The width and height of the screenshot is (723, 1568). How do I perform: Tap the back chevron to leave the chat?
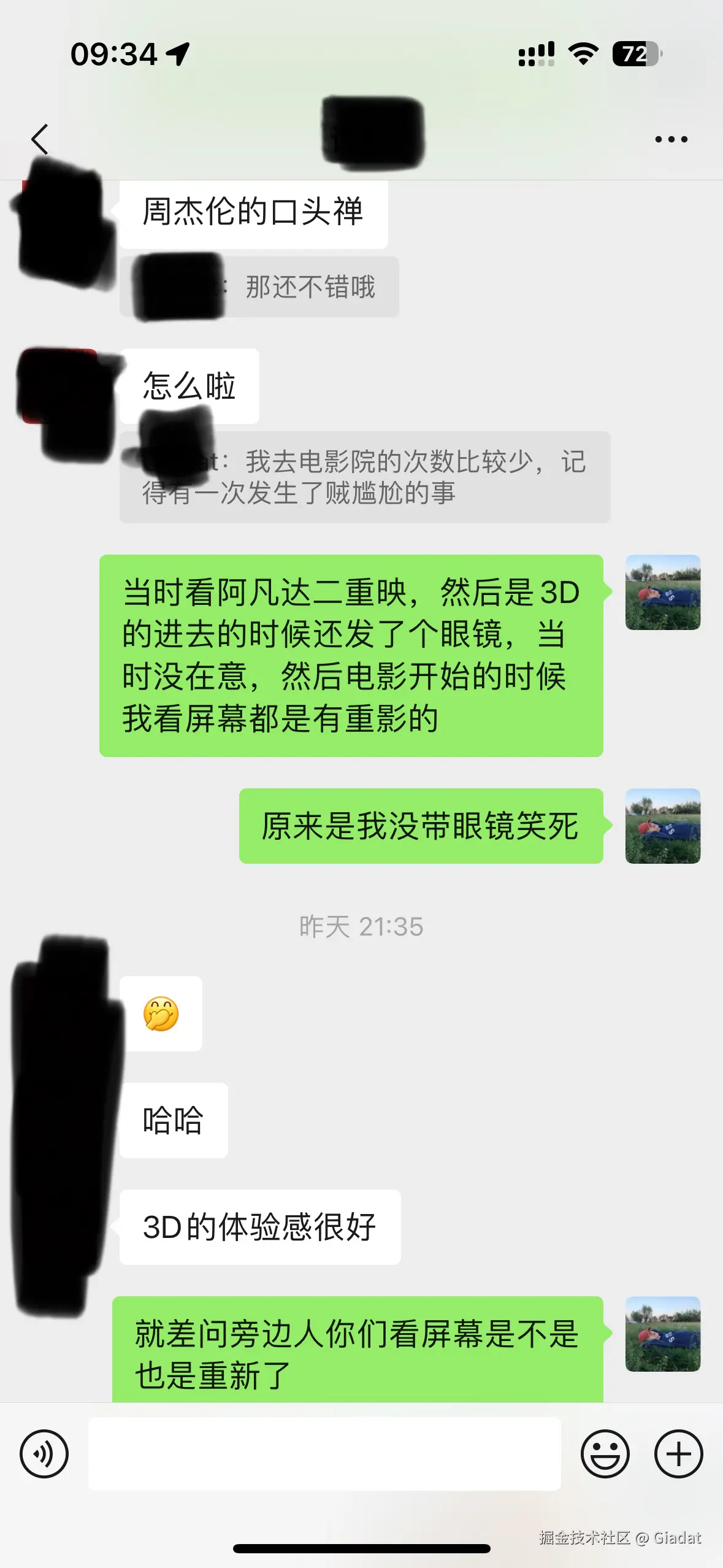[40, 139]
